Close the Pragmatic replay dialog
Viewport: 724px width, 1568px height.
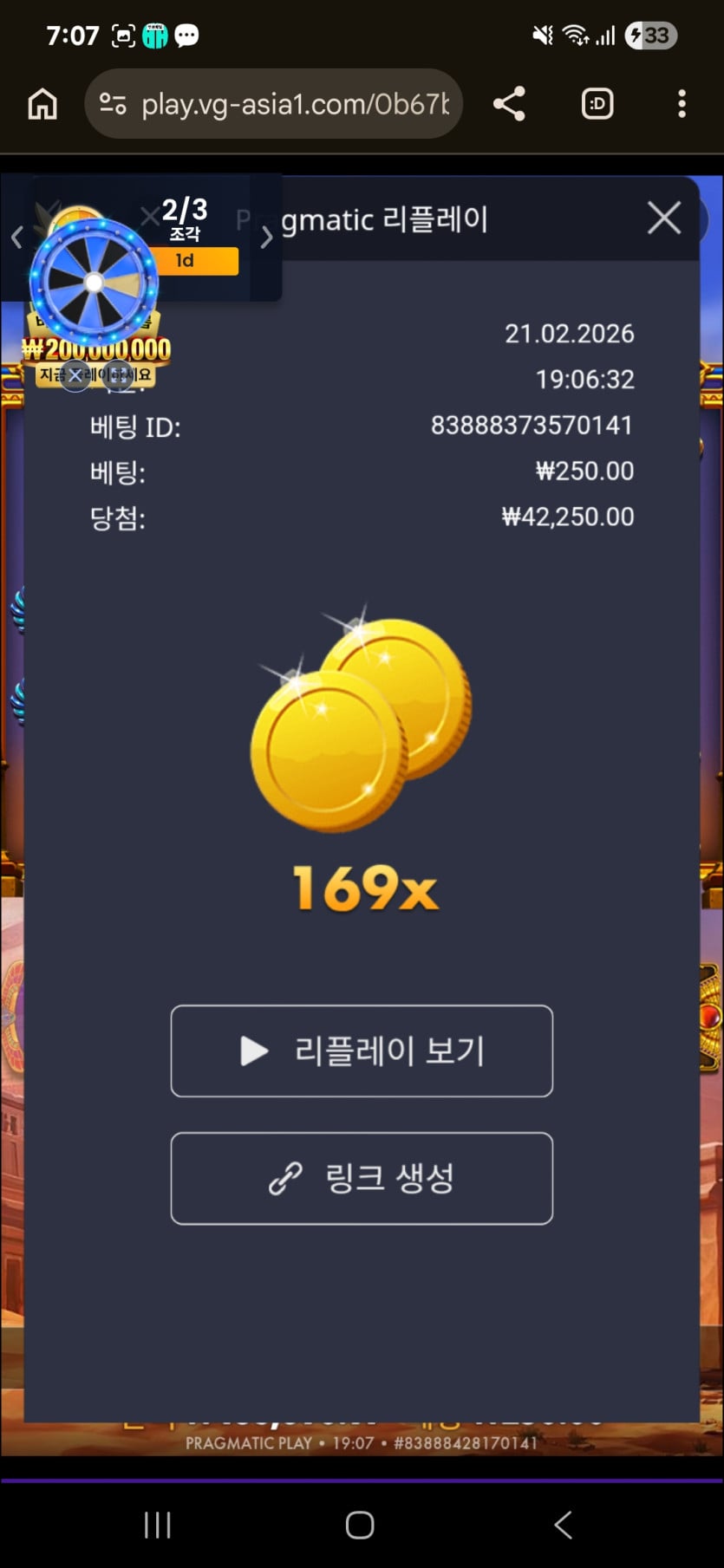tap(664, 218)
